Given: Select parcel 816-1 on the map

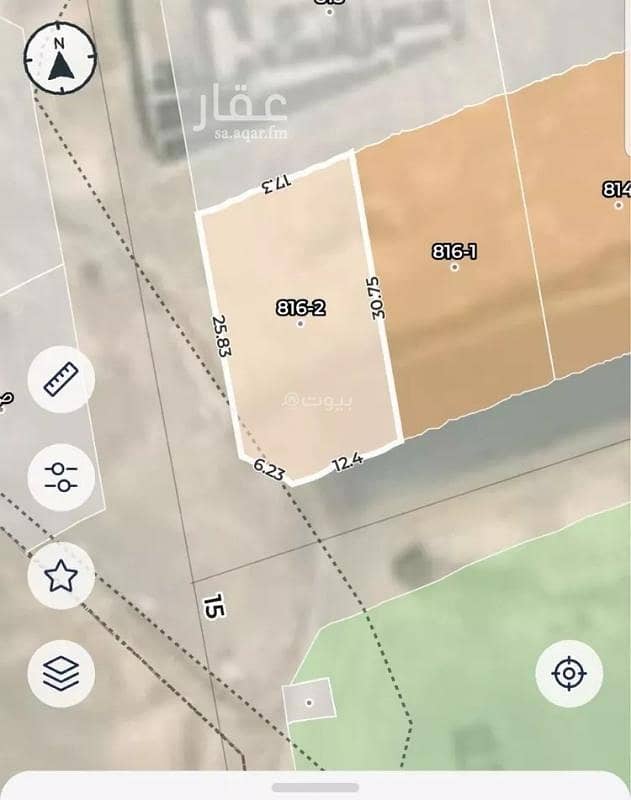Looking at the screenshot, I should pos(454,265).
